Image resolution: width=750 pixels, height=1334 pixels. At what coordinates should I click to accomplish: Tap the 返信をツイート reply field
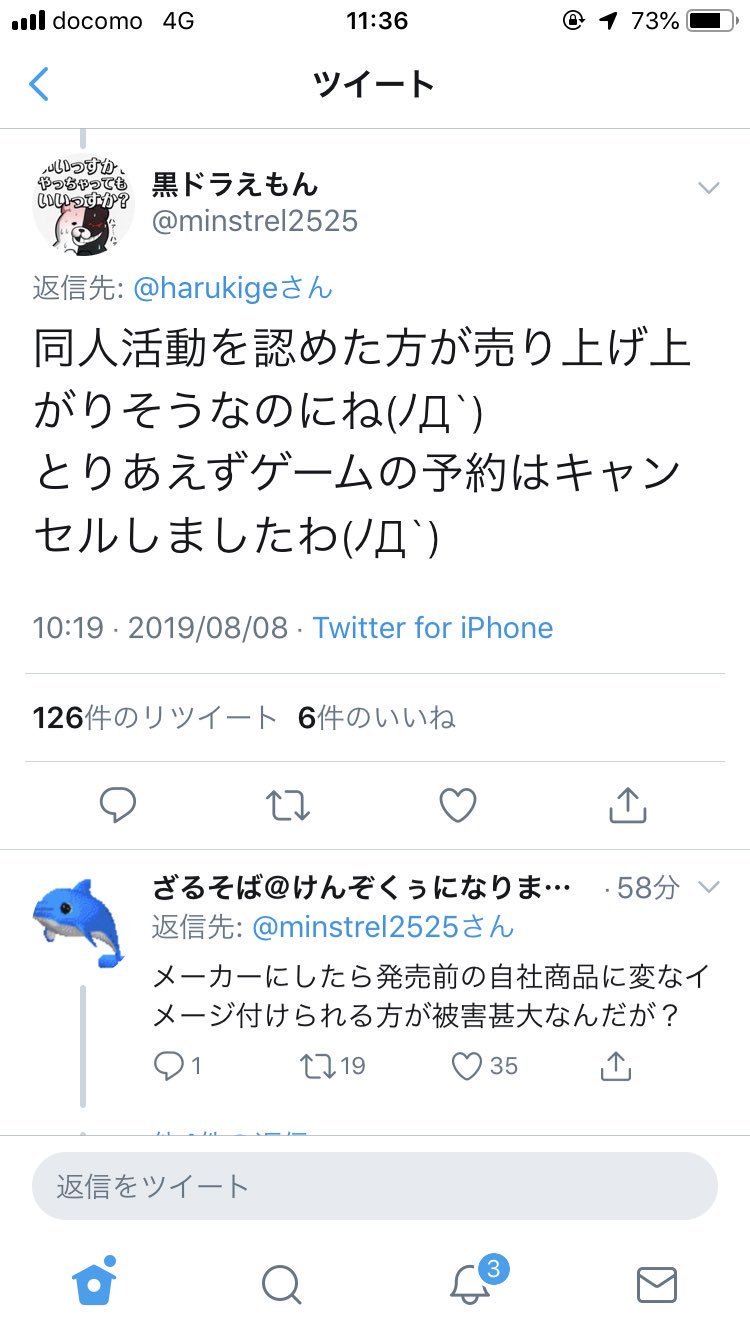tap(375, 1186)
